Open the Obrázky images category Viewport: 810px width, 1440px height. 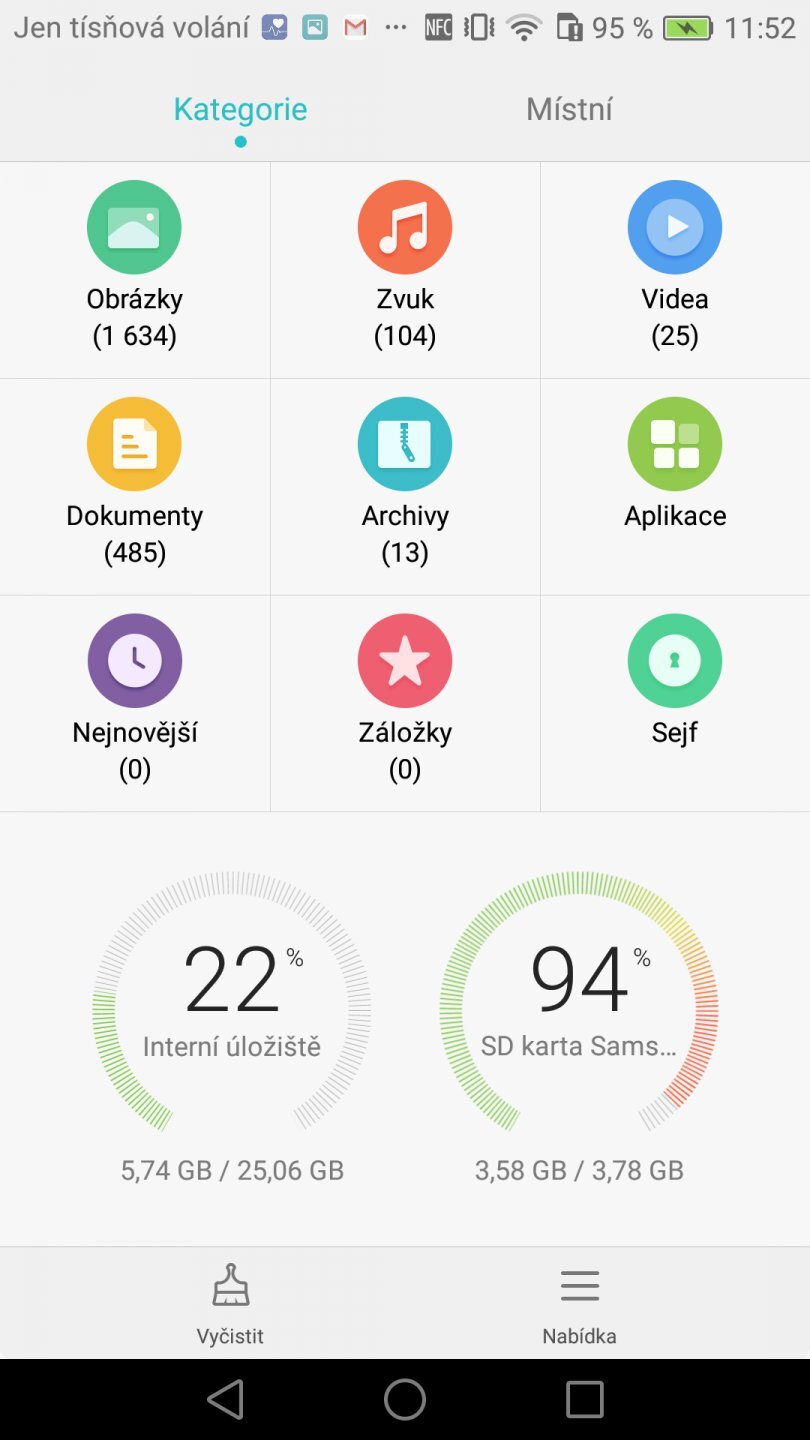pyautogui.click(x=134, y=258)
